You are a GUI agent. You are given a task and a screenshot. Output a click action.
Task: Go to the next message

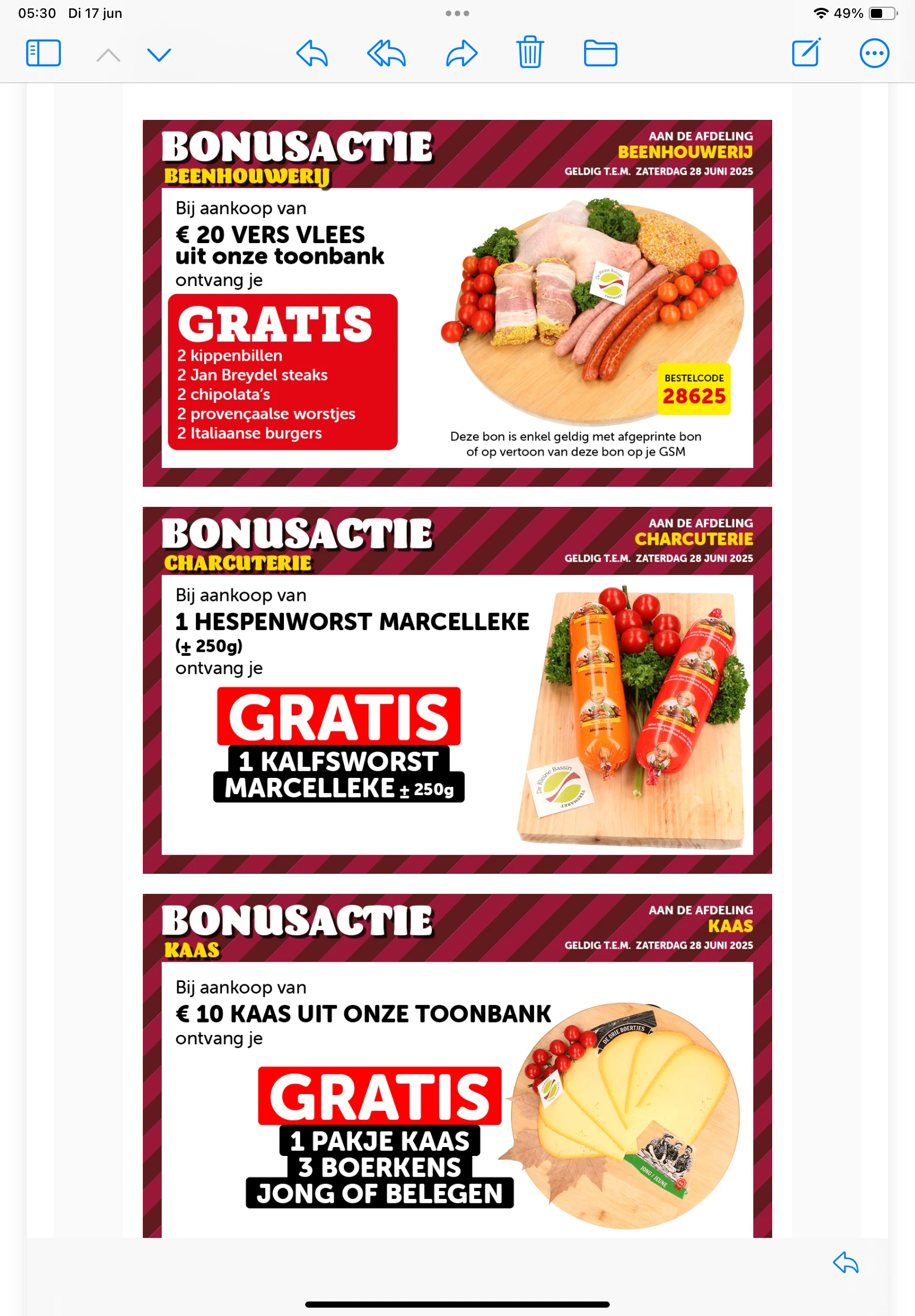(x=159, y=55)
